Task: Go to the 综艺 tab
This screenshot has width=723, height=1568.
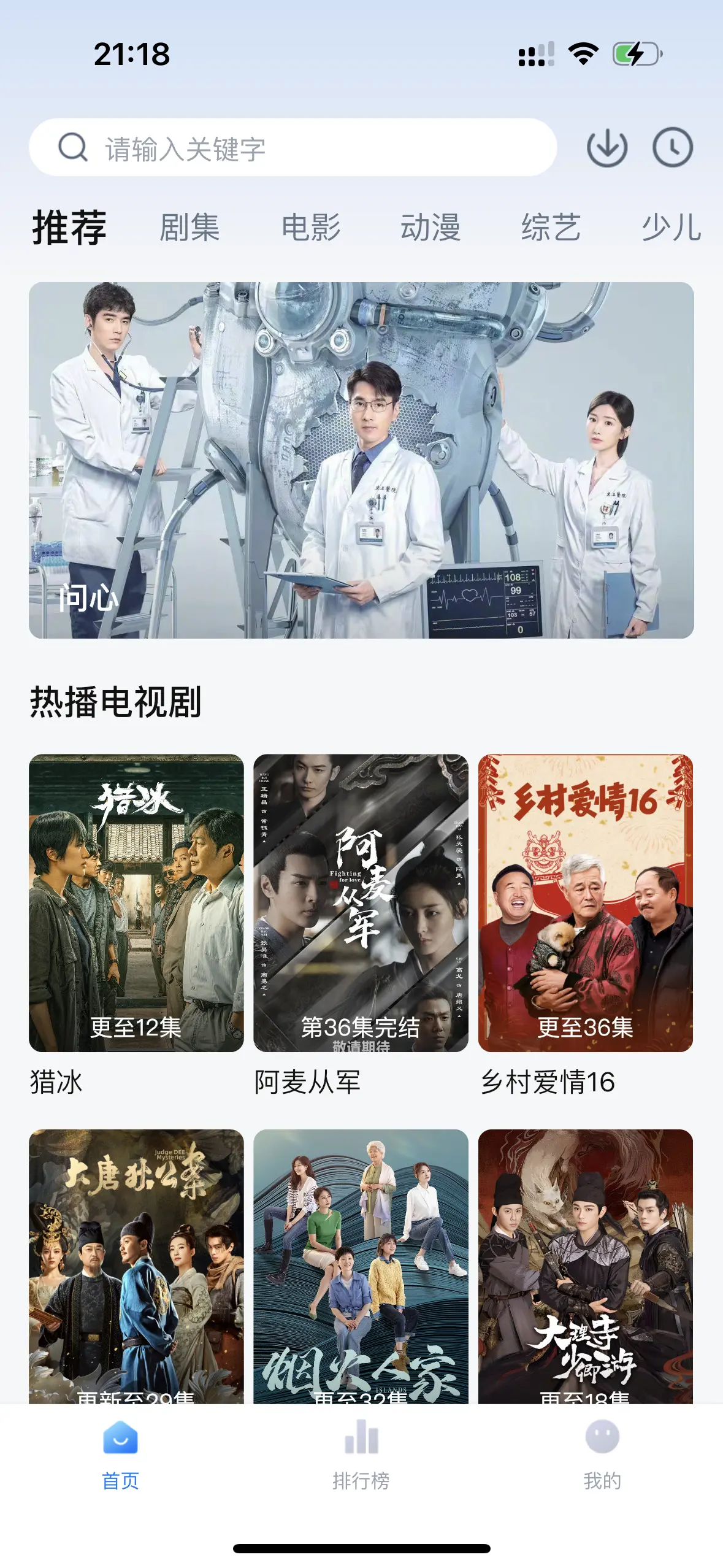Action: [x=551, y=228]
